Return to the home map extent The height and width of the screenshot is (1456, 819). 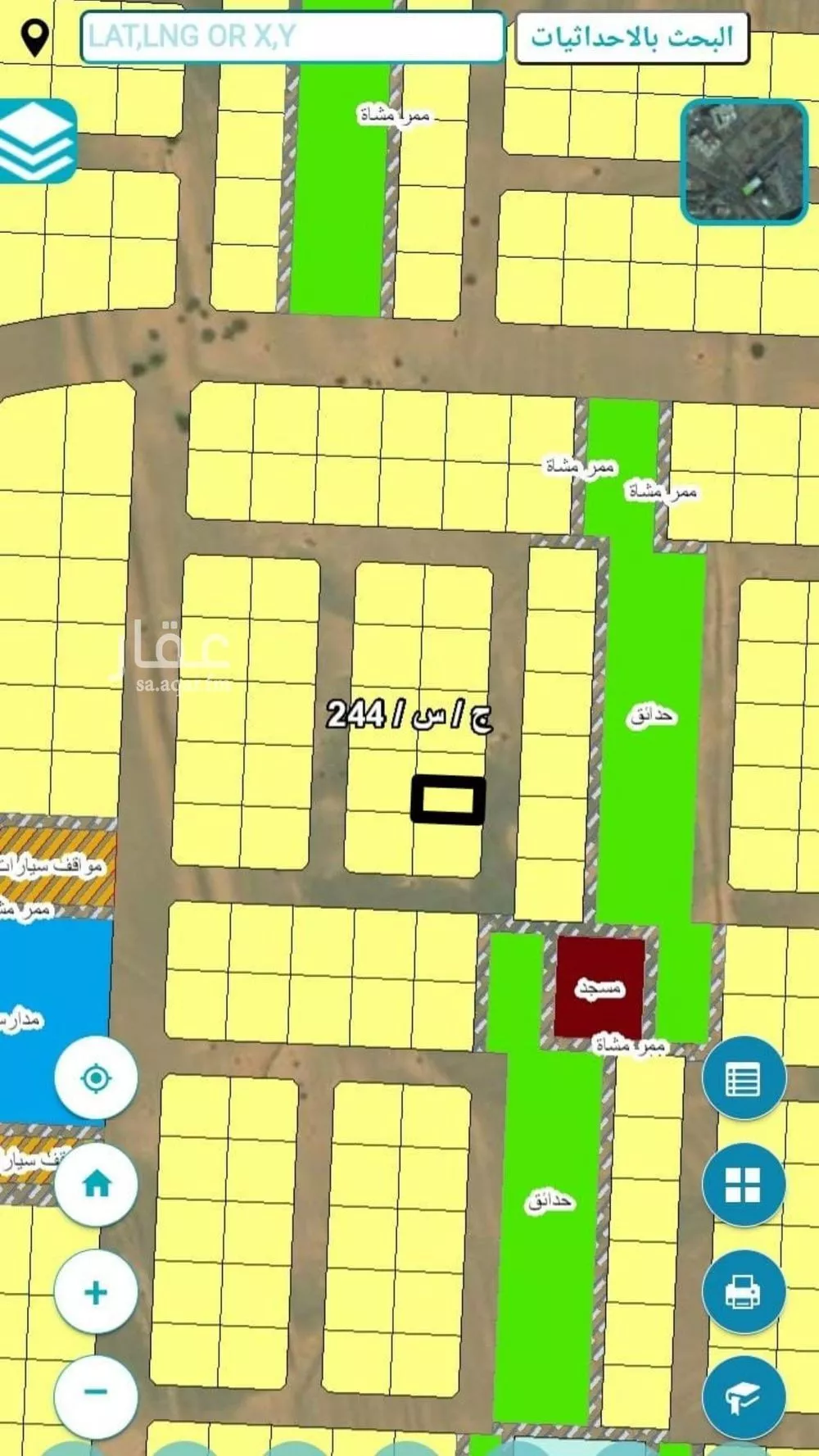pyautogui.click(x=96, y=1184)
